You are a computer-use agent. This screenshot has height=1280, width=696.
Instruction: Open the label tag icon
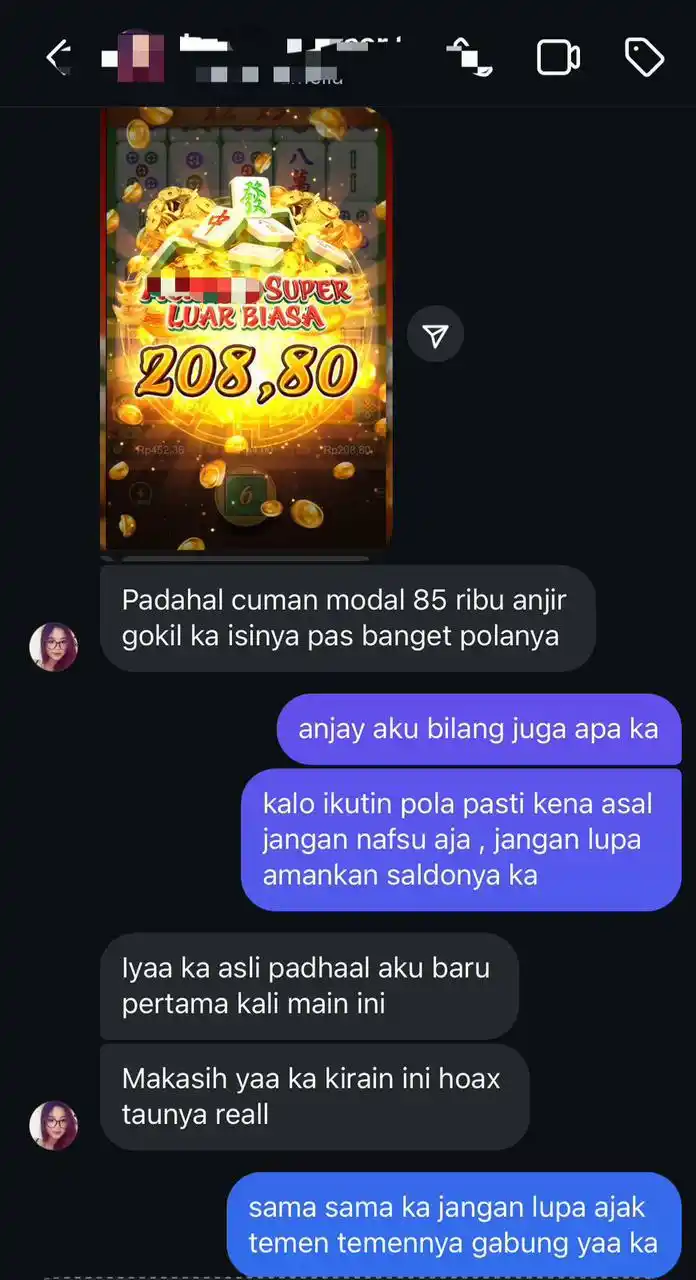point(644,56)
